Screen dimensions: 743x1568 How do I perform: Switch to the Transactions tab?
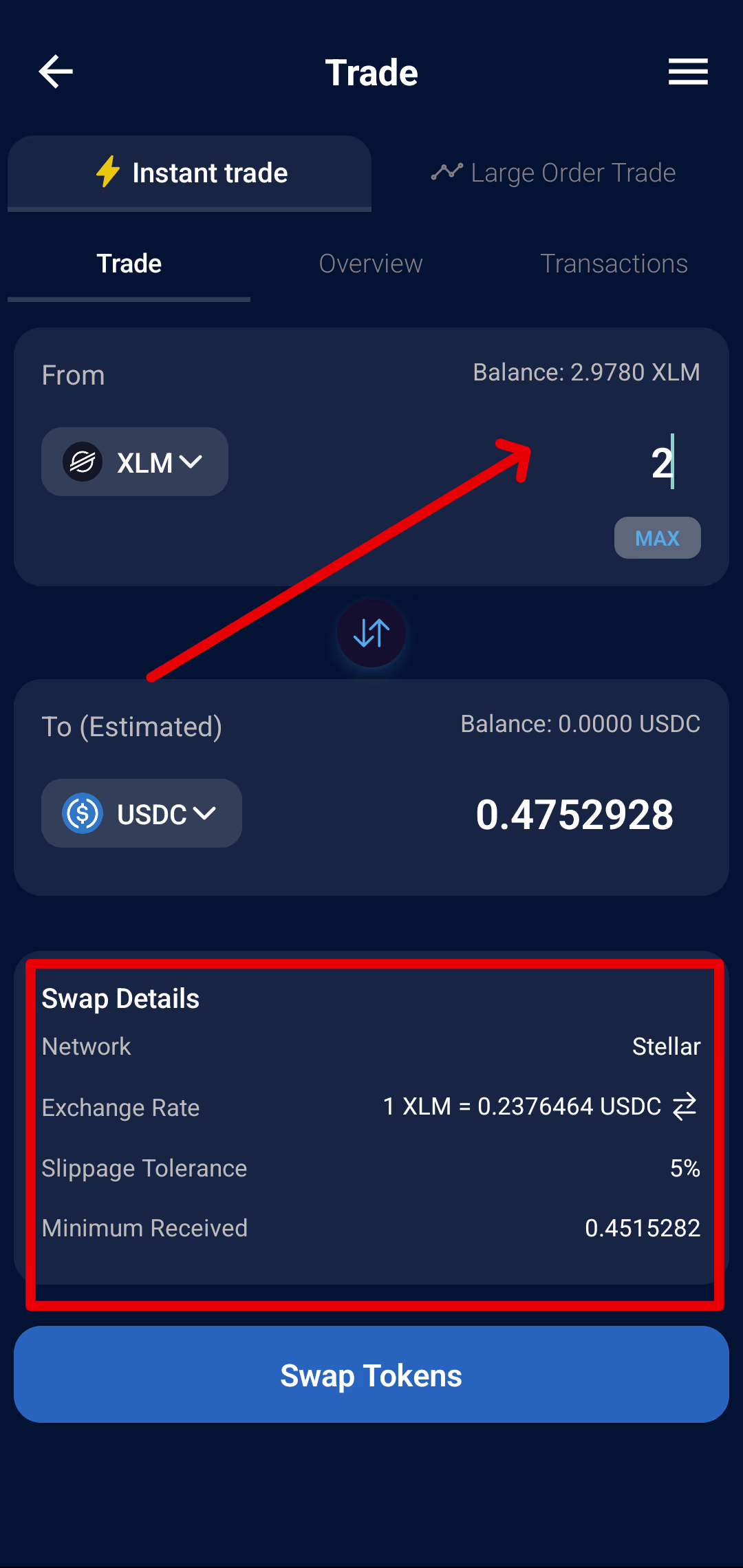[x=614, y=264]
